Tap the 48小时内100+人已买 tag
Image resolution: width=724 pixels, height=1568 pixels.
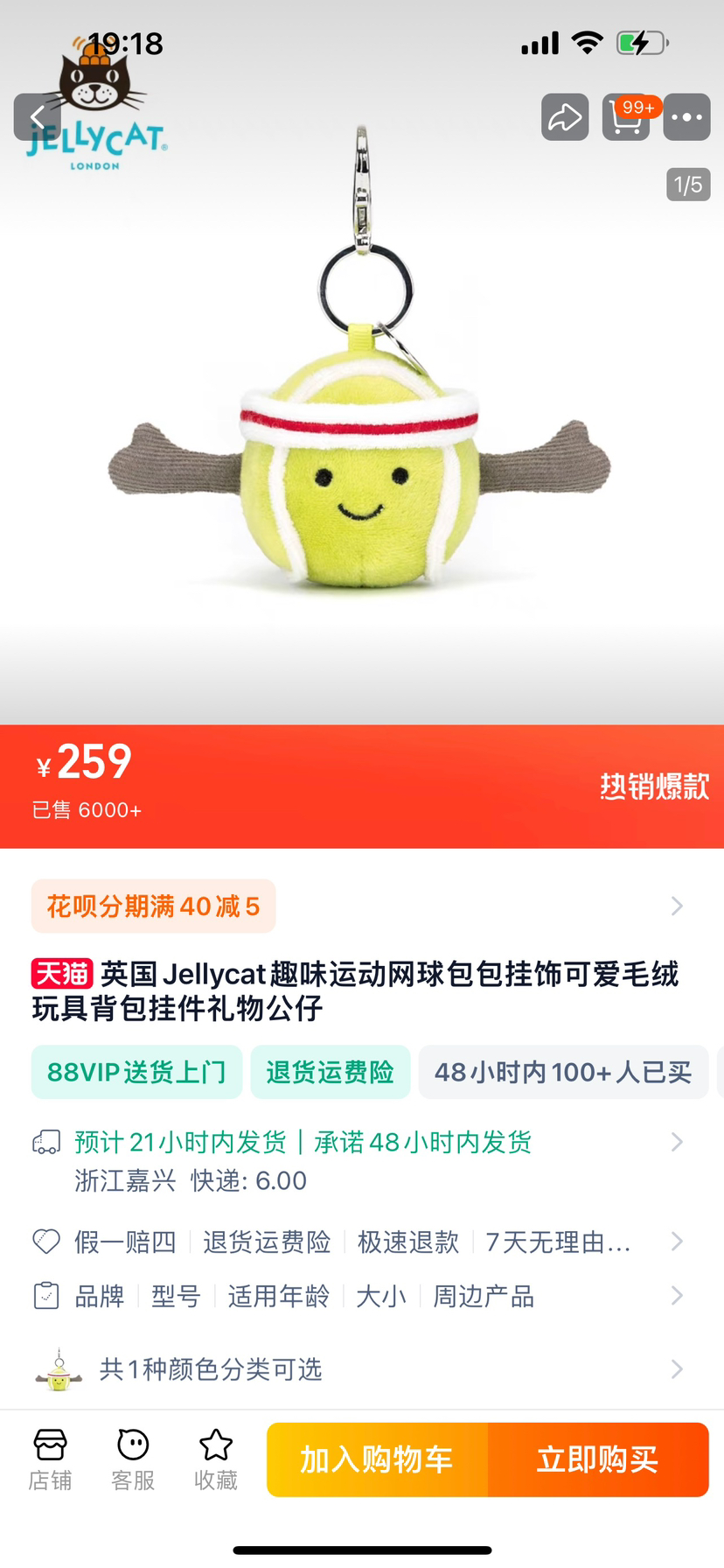coord(563,1072)
